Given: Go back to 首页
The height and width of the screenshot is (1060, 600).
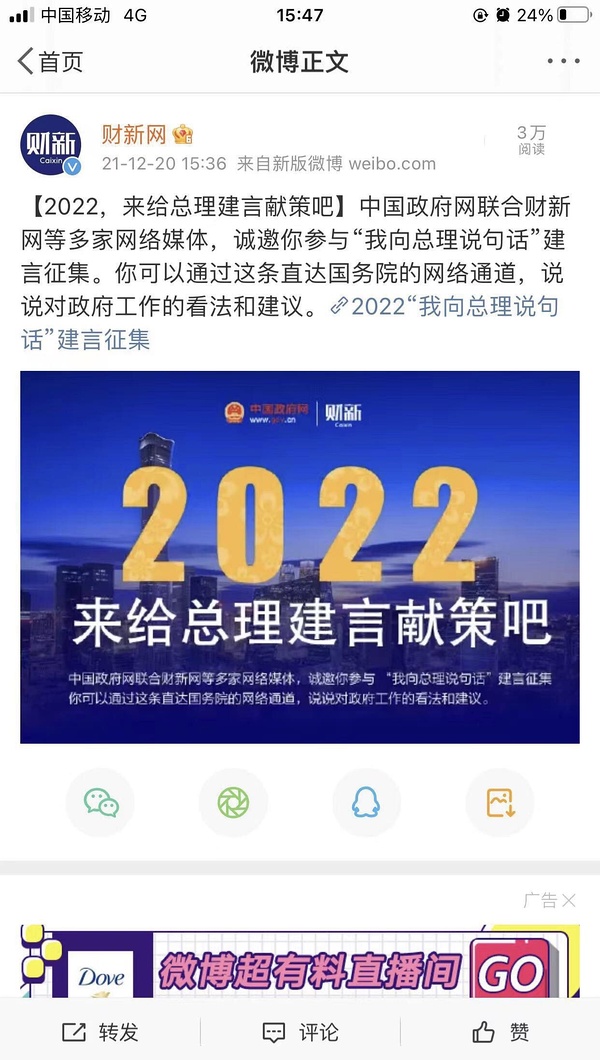Looking at the screenshot, I should click(50, 62).
